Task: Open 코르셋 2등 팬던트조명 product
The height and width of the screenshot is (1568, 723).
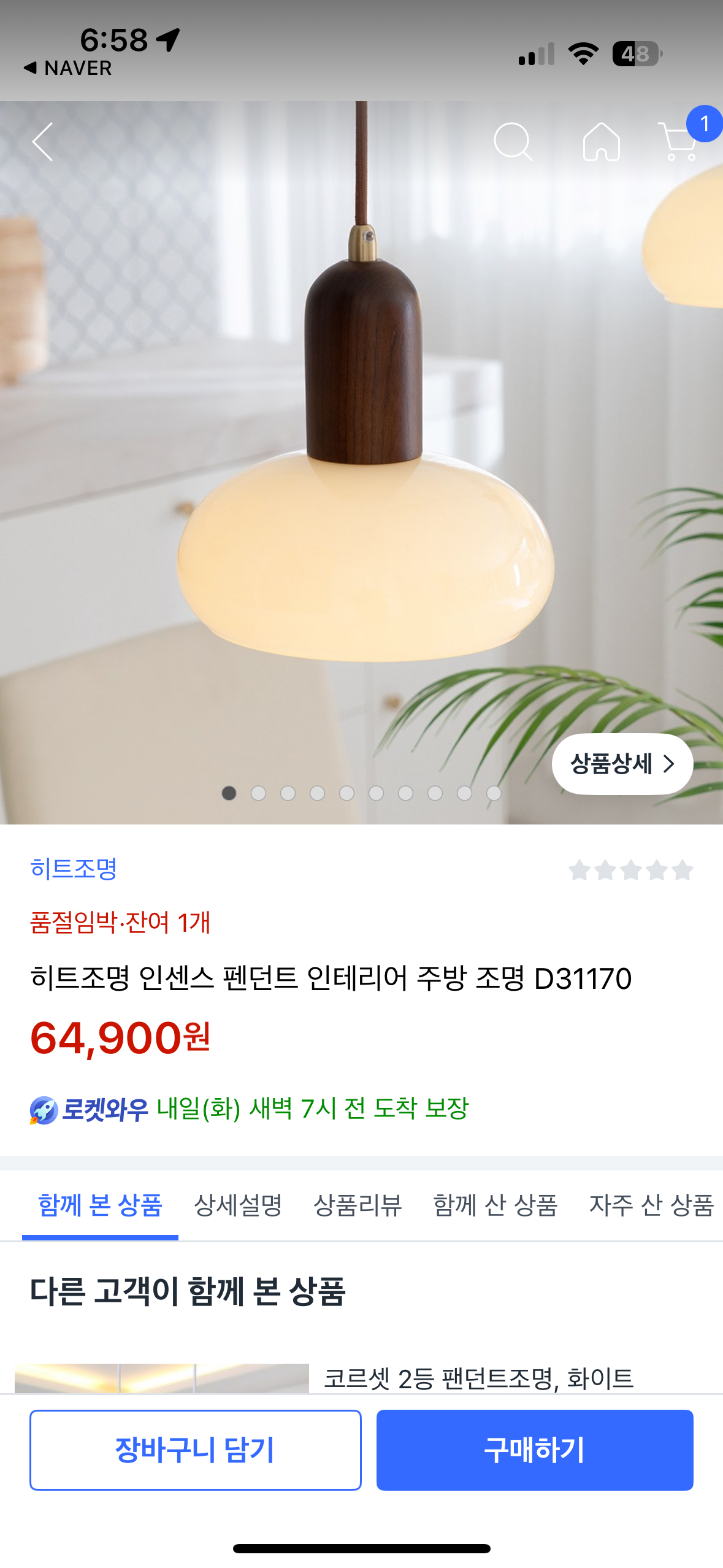Action: [x=478, y=1378]
